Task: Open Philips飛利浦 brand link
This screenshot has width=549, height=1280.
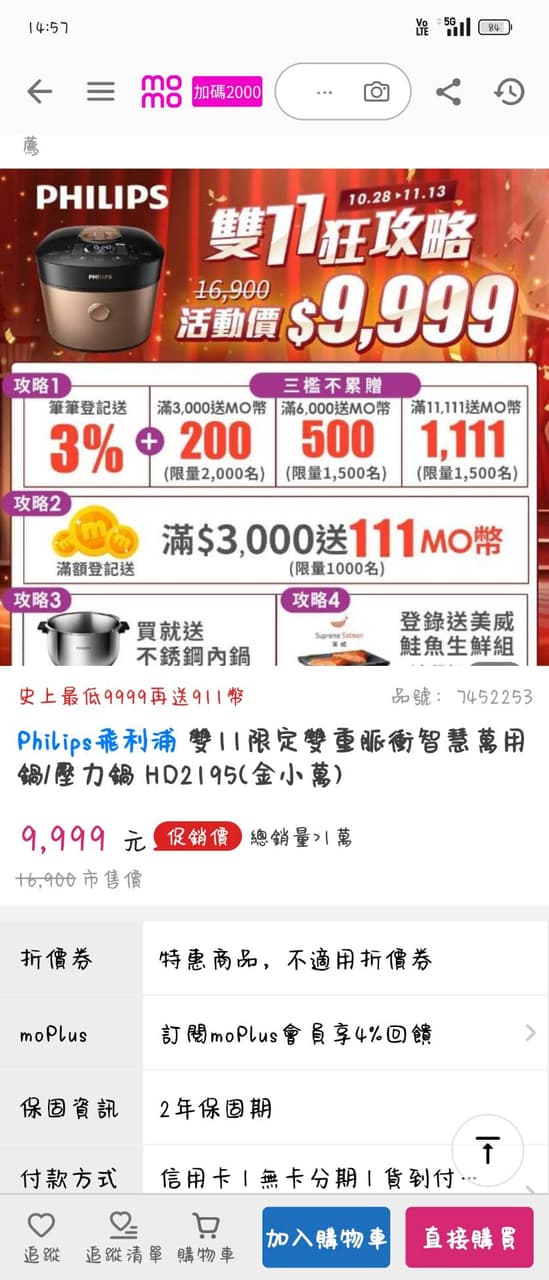Action: 95,741
